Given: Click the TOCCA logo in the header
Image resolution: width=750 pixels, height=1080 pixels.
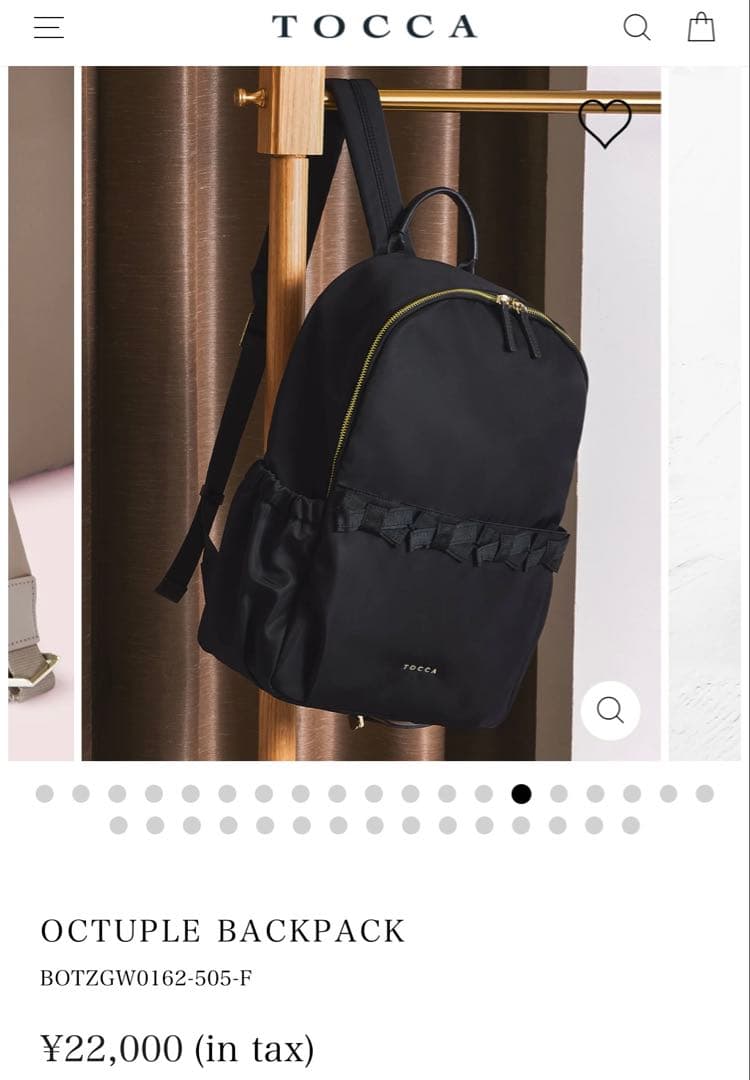Looking at the screenshot, I should [x=375, y=27].
